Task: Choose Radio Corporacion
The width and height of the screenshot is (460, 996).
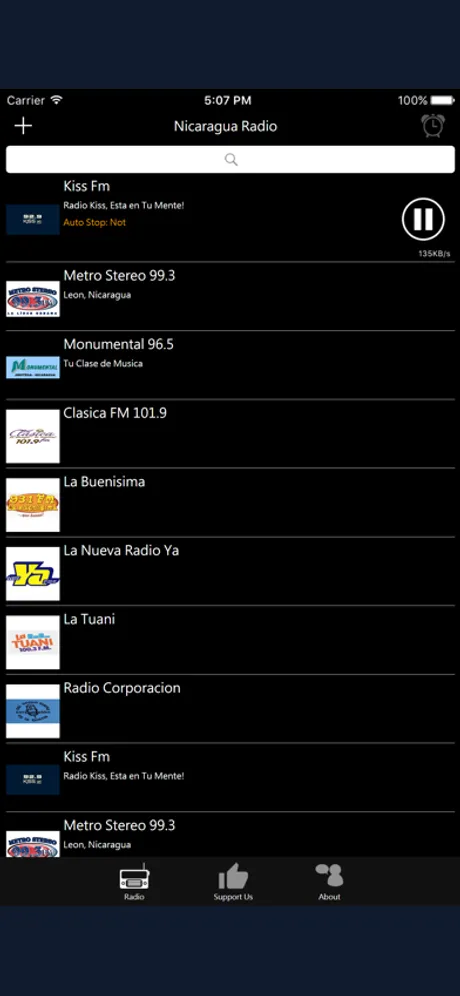Action: point(230,708)
